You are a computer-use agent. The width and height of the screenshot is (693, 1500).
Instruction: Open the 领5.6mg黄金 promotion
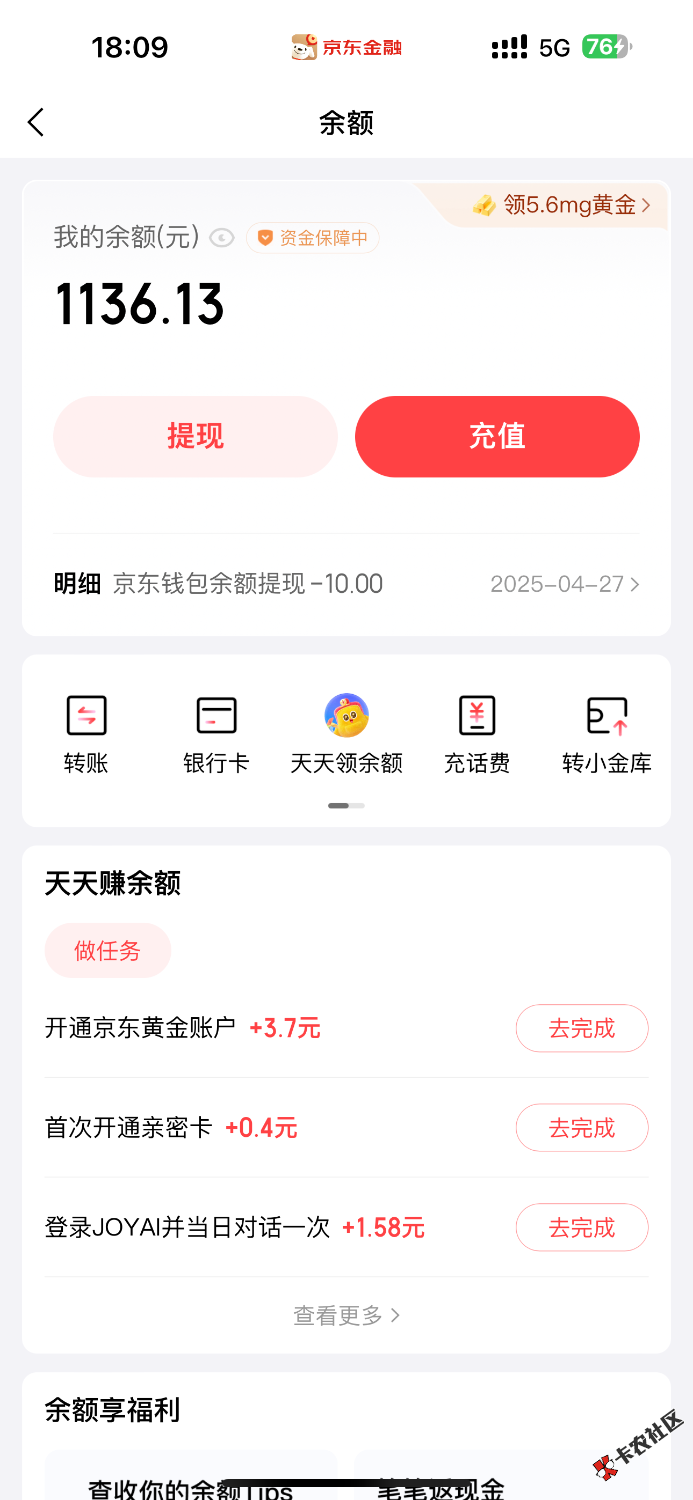point(561,205)
